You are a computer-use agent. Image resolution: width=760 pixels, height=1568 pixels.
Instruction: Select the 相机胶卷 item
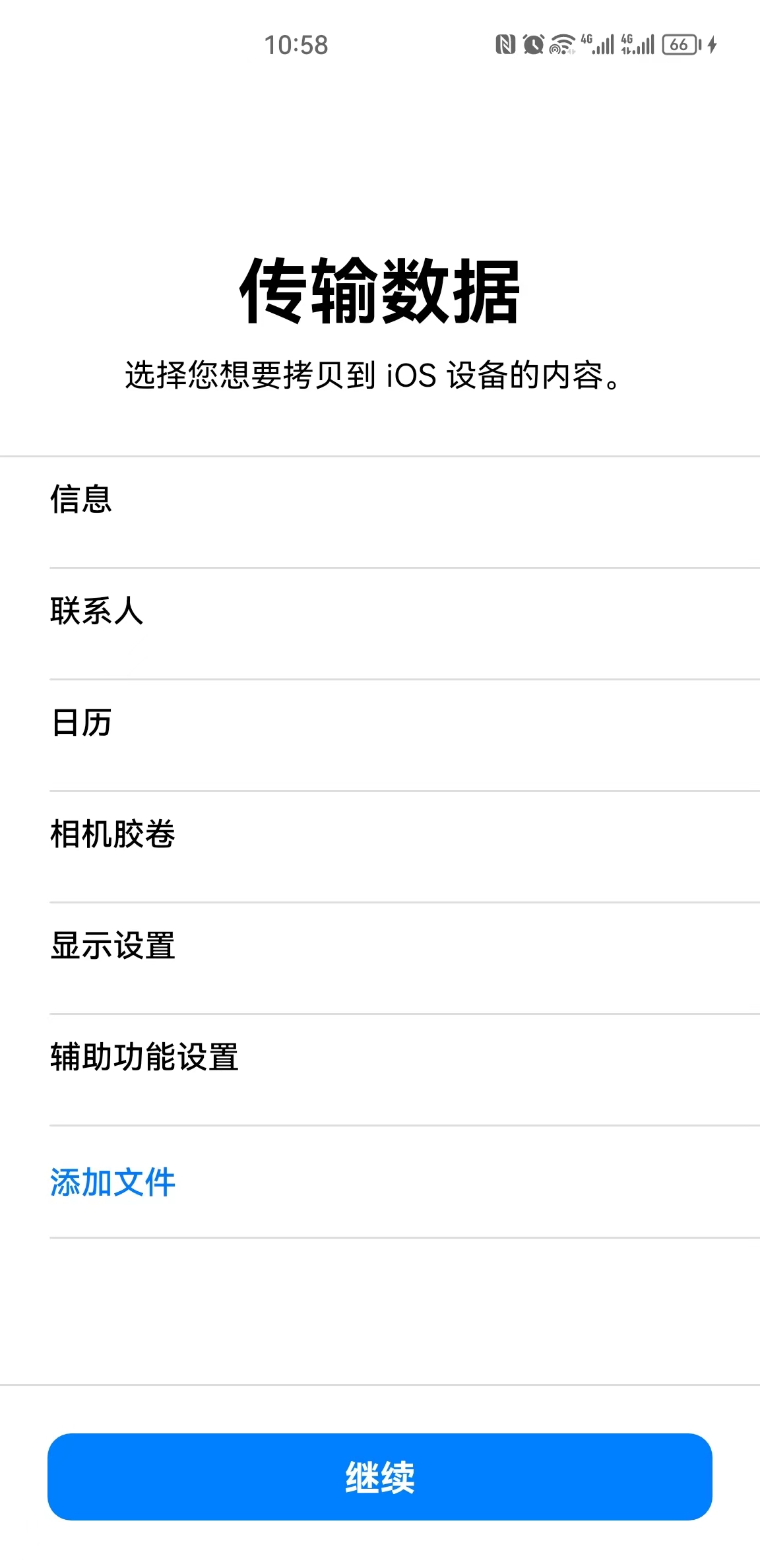point(380,834)
